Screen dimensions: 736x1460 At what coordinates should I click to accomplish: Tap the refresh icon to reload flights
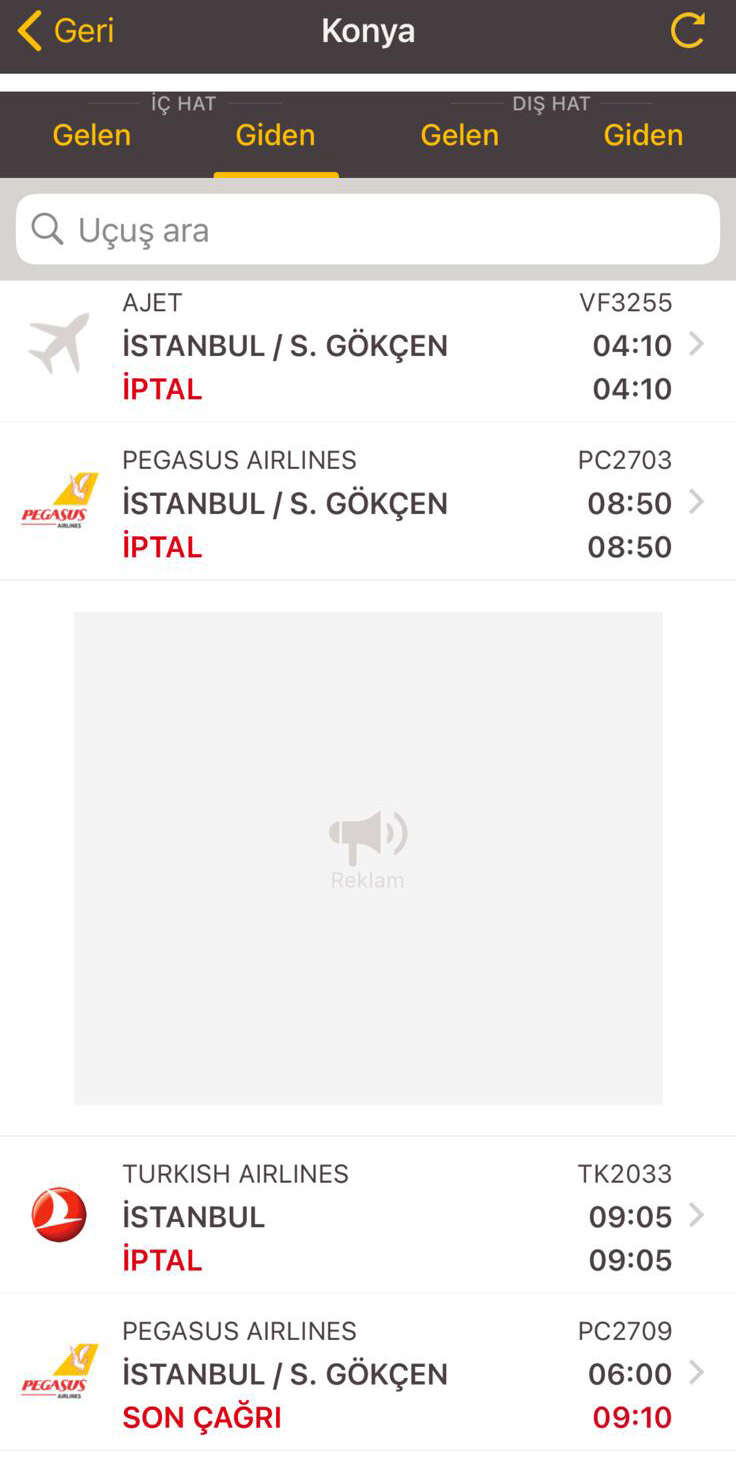click(x=687, y=30)
